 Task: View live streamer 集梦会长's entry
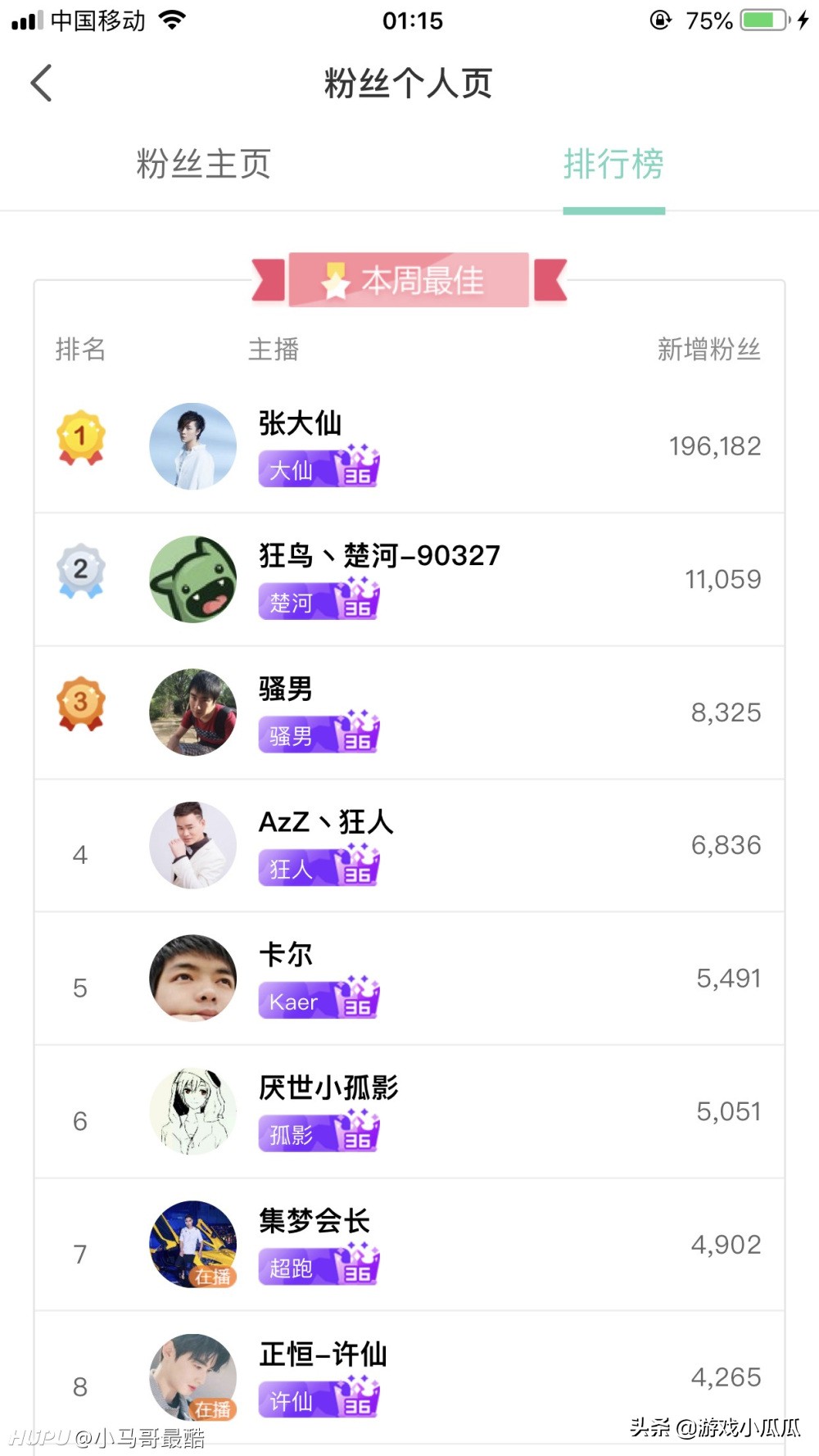[x=409, y=1245]
